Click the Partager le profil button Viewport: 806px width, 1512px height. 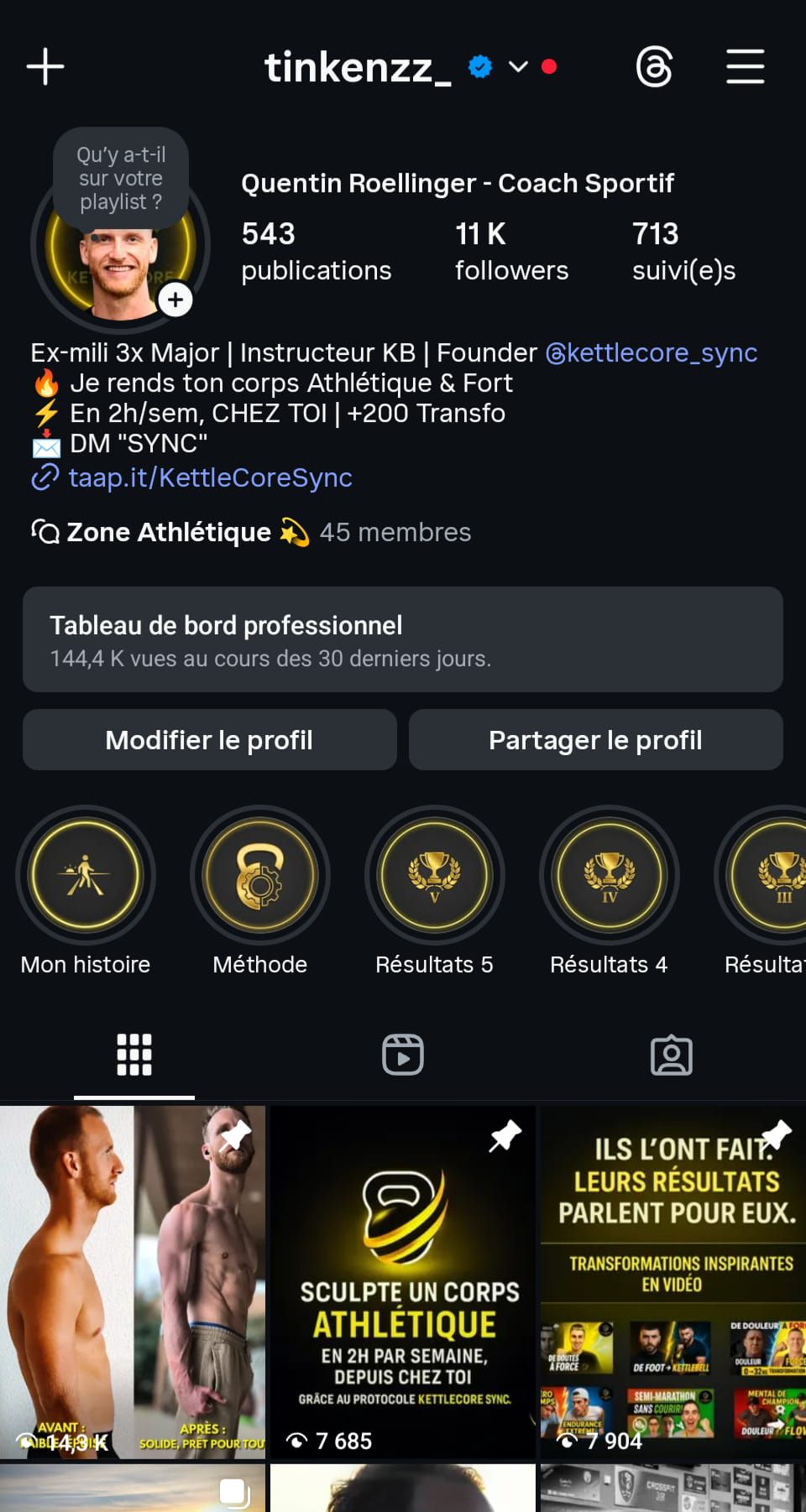coord(595,740)
